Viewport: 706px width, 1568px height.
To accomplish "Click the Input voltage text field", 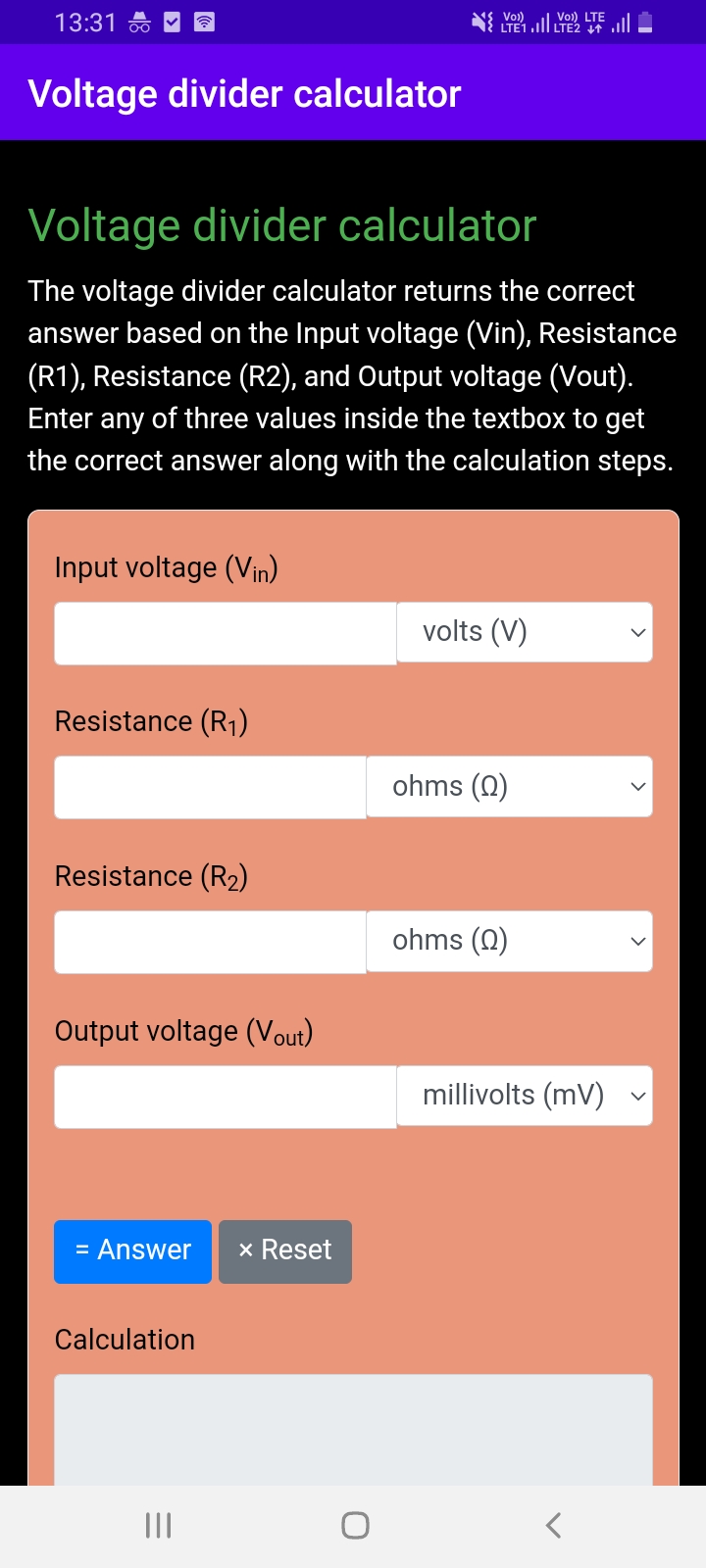I will [225, 632].
